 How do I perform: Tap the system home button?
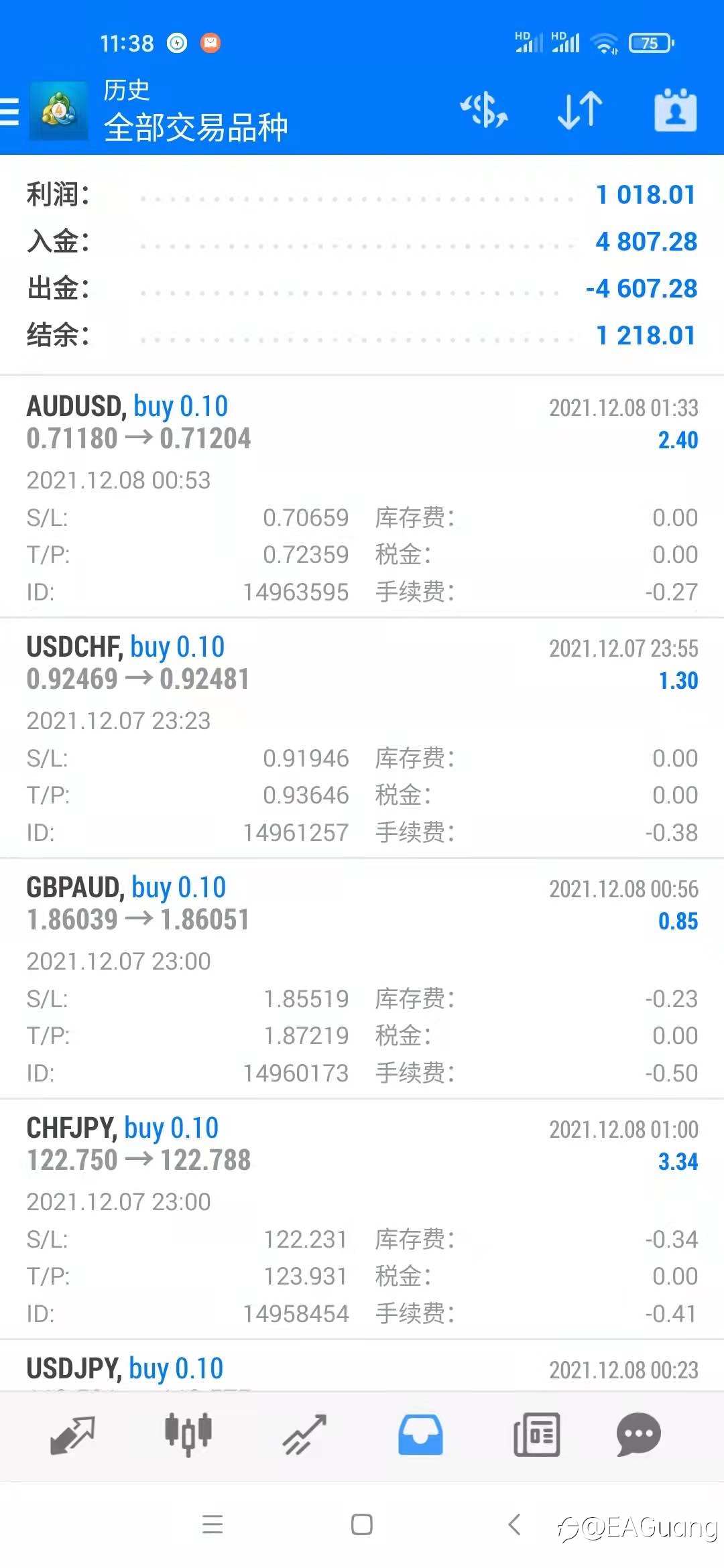(362, 1524)
